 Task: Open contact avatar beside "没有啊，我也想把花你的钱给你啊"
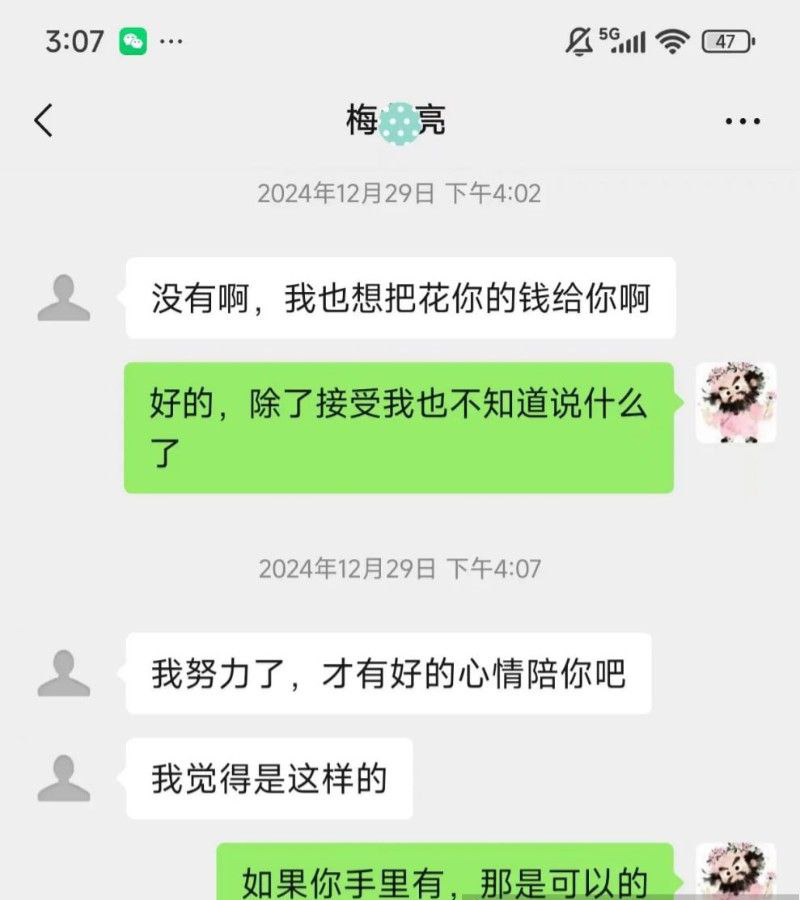64,298
